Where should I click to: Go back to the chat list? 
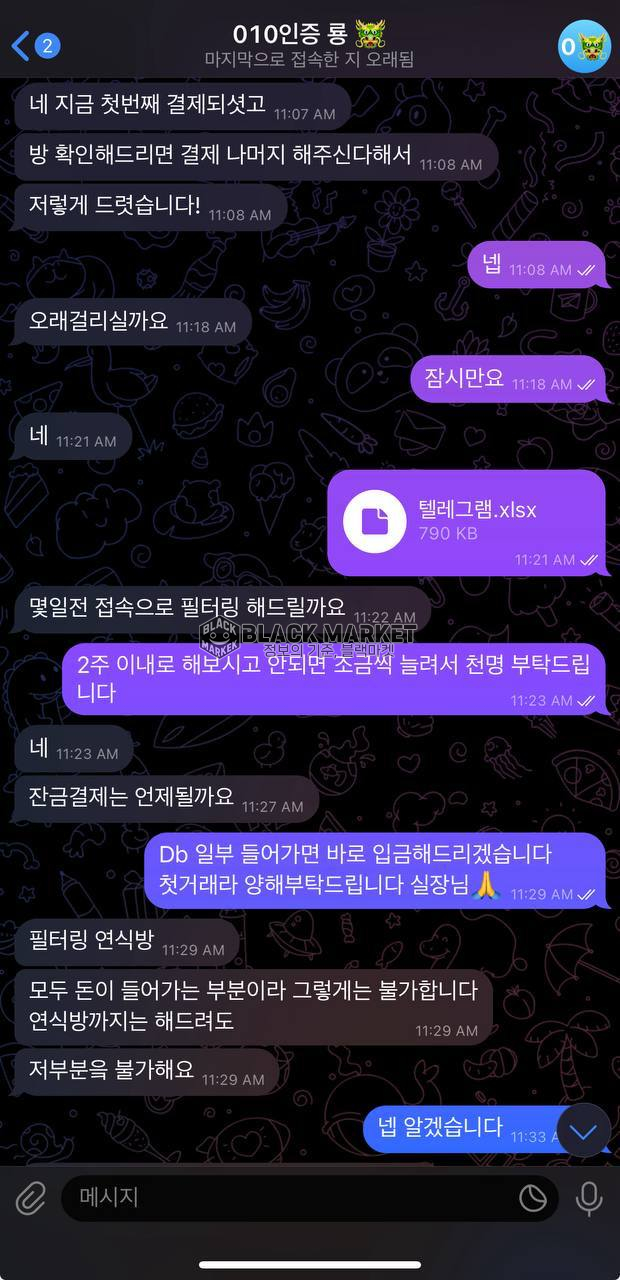click(32, 46)
